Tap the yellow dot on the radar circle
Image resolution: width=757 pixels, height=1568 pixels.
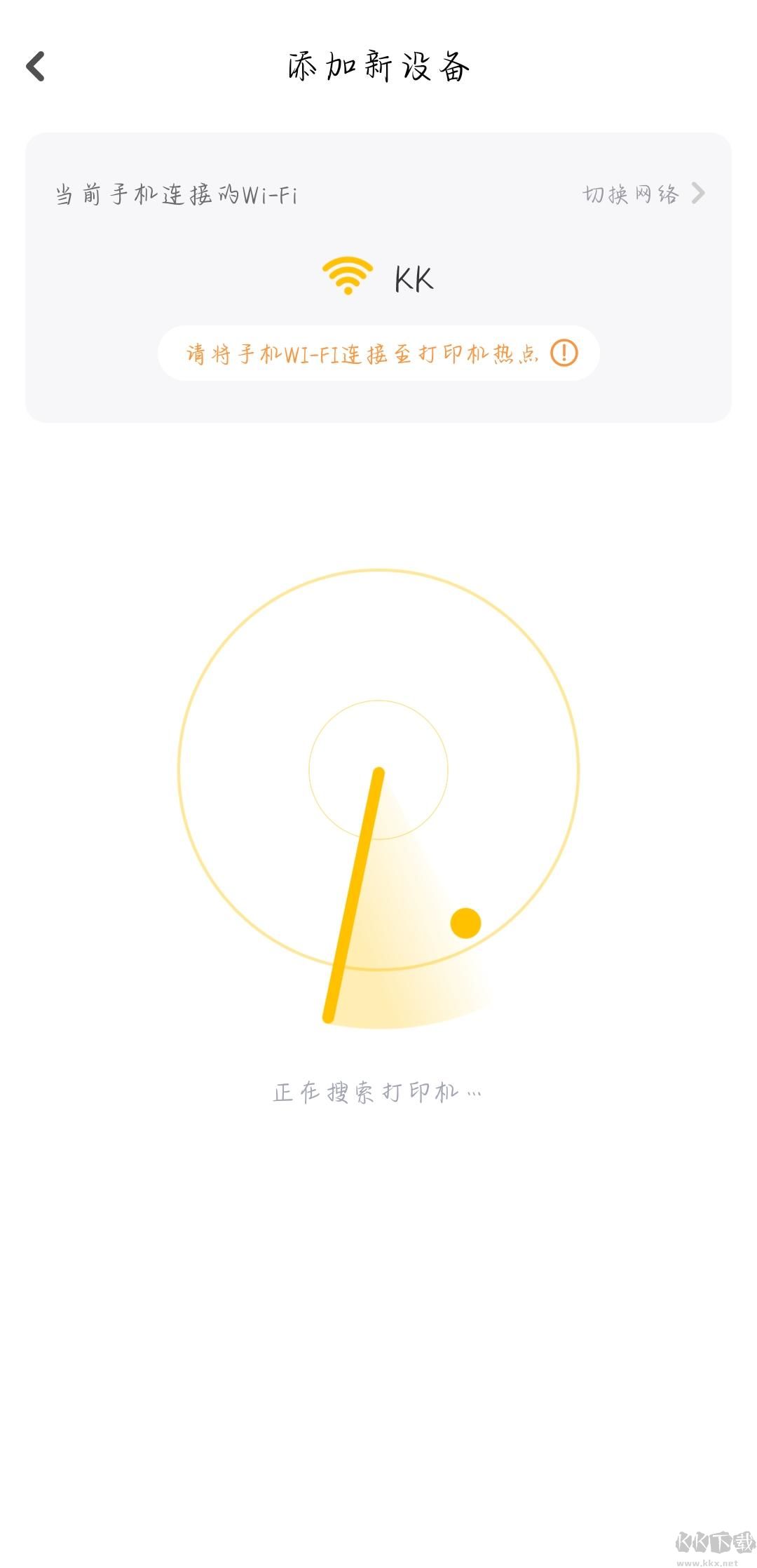(x=465, y=924)
